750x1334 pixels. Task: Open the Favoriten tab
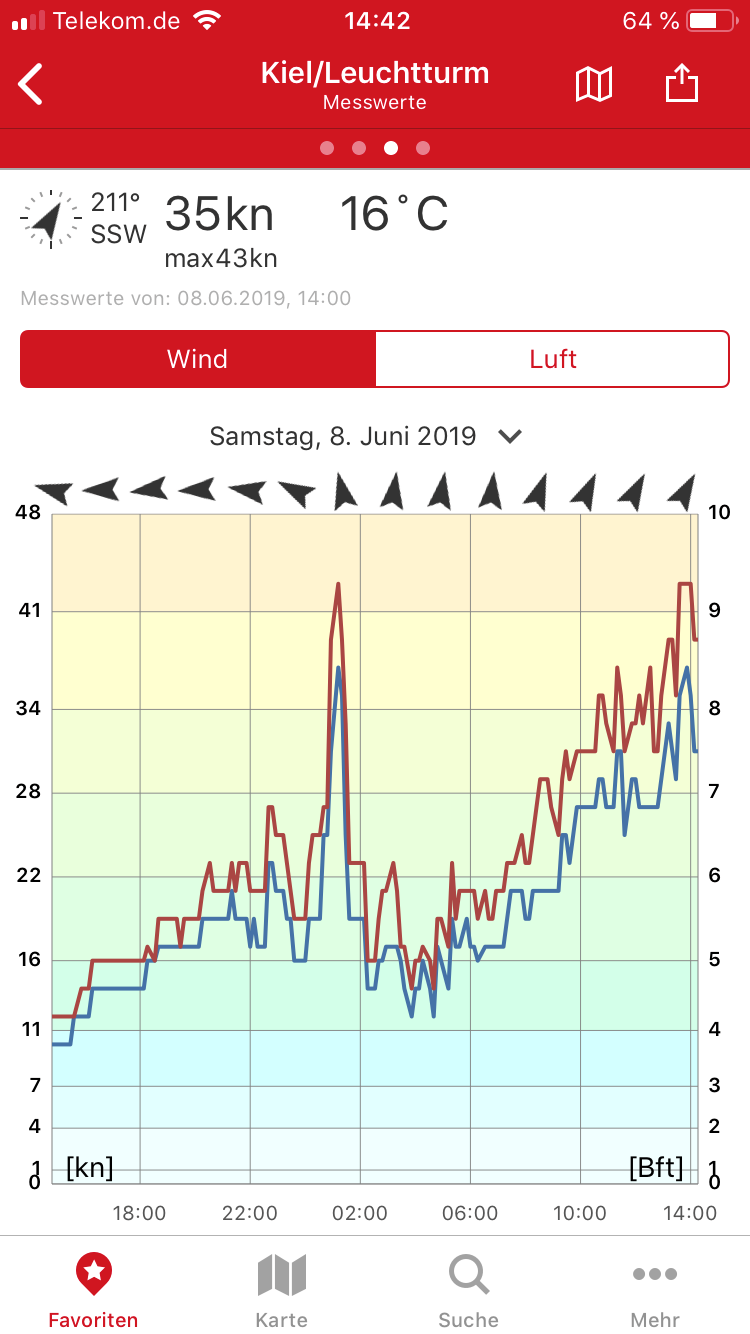coord(93,1290)
